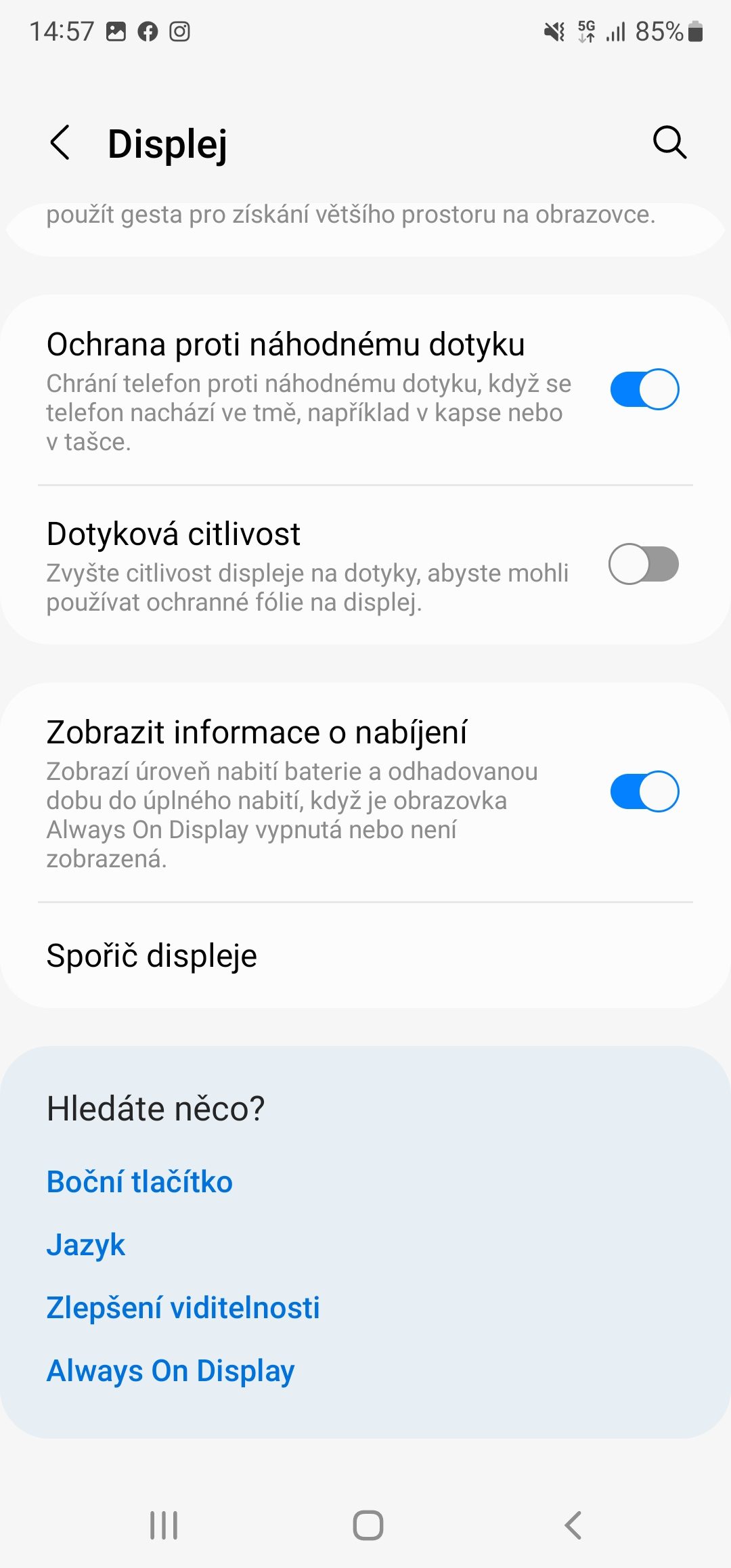The width and height of the screenshot is (731, 1568).
Task: Open Zlepšení viditelnosti link
Action: [x=183, y=1308]
